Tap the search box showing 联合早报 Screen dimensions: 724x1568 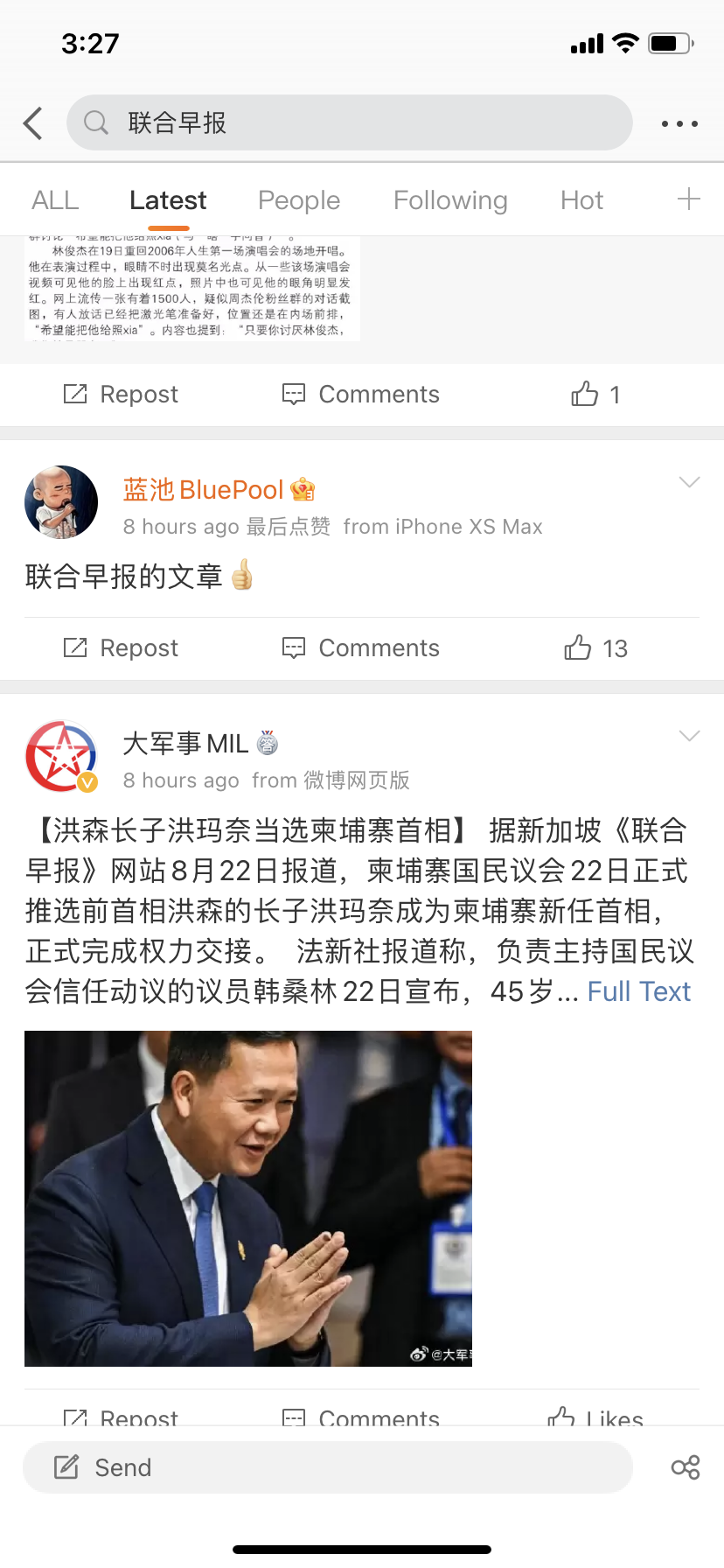350,122
